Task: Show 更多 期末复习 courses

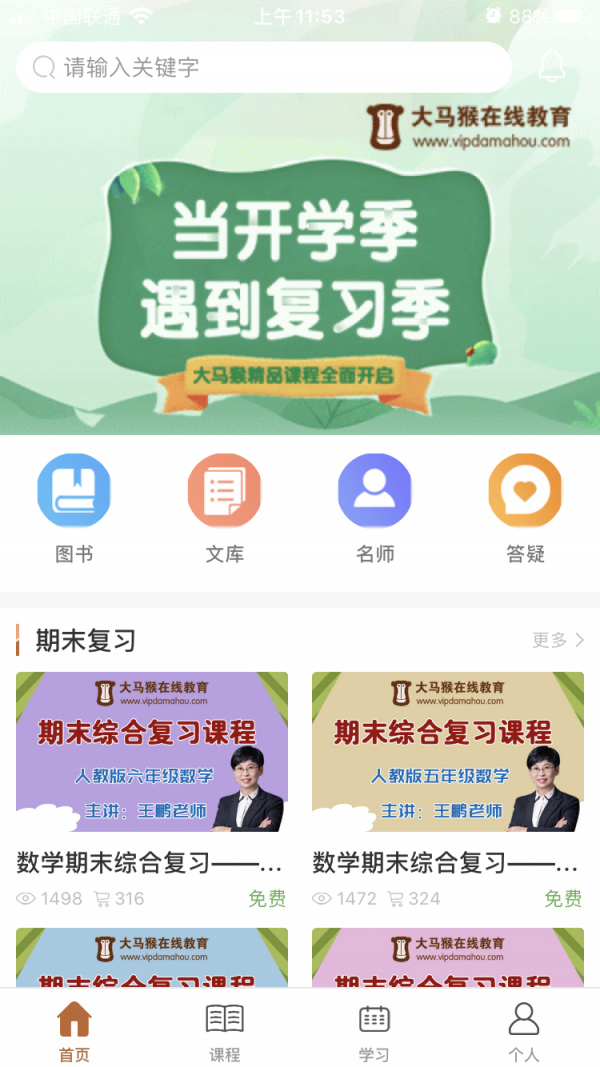Action: point(558,640)
